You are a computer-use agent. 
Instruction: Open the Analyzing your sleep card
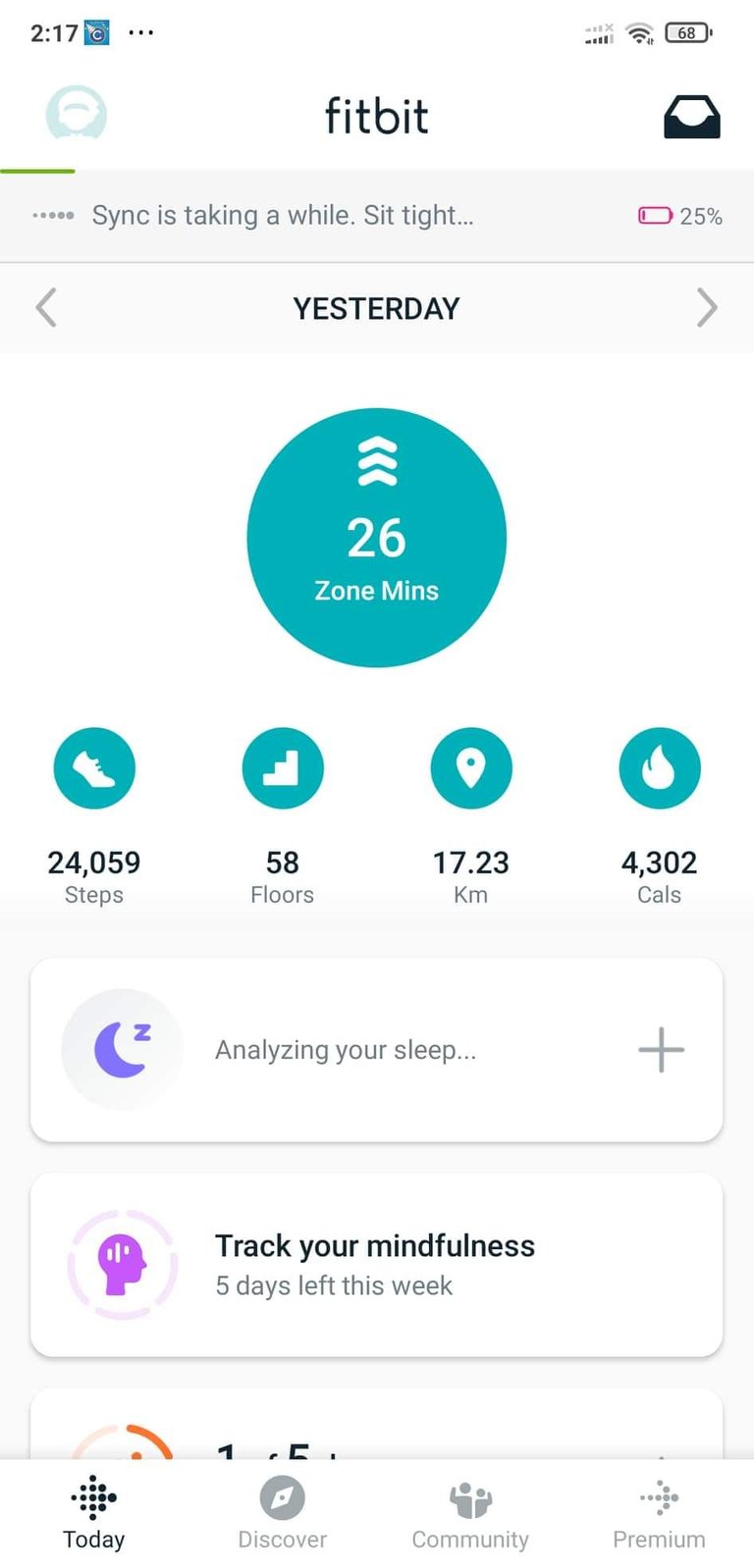pos(377,1050)
